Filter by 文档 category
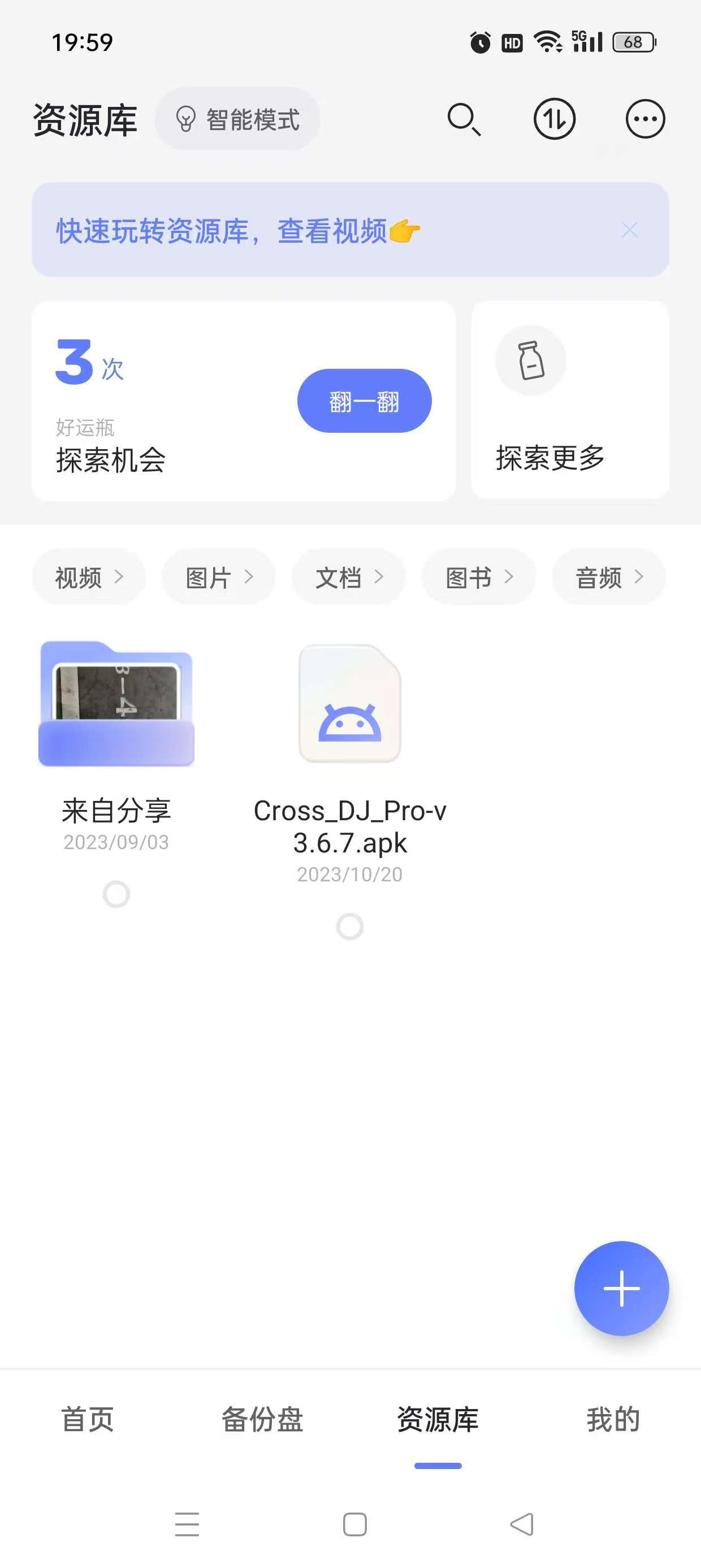The height and width of the screenshot is (1568, 701). 349,577
